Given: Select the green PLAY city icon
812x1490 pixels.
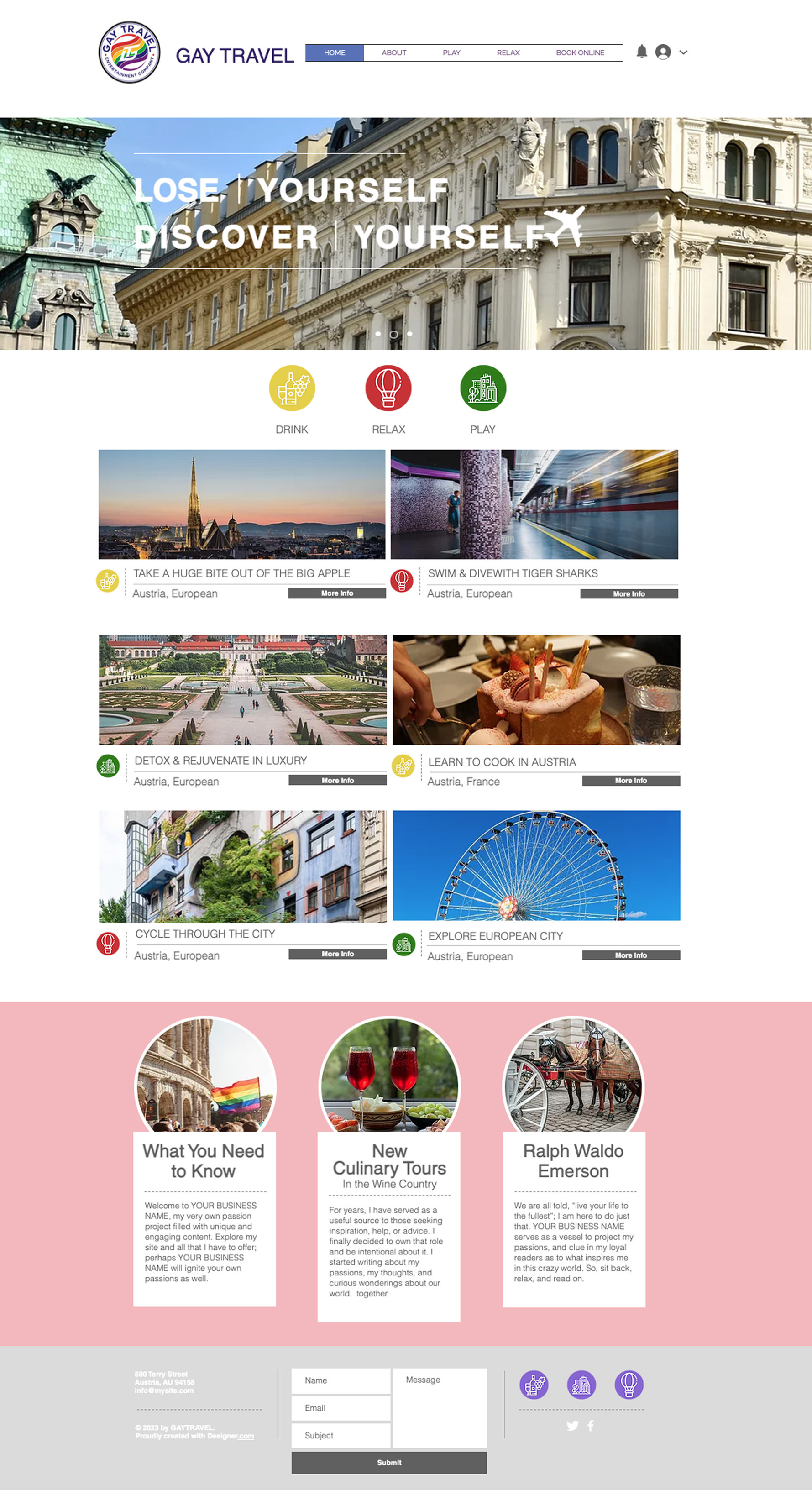Looking at the screenshot, I should [x=483, y=388].
